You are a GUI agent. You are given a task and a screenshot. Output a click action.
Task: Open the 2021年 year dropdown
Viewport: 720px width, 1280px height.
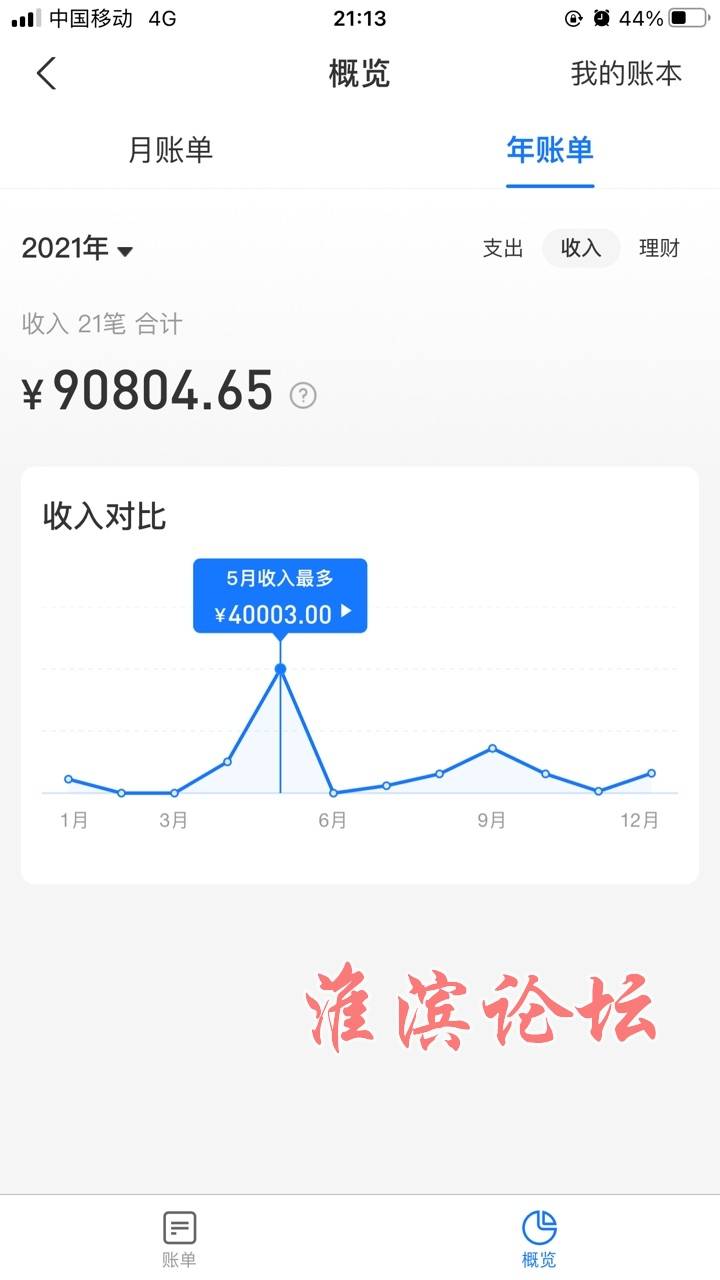click(77, 248)
